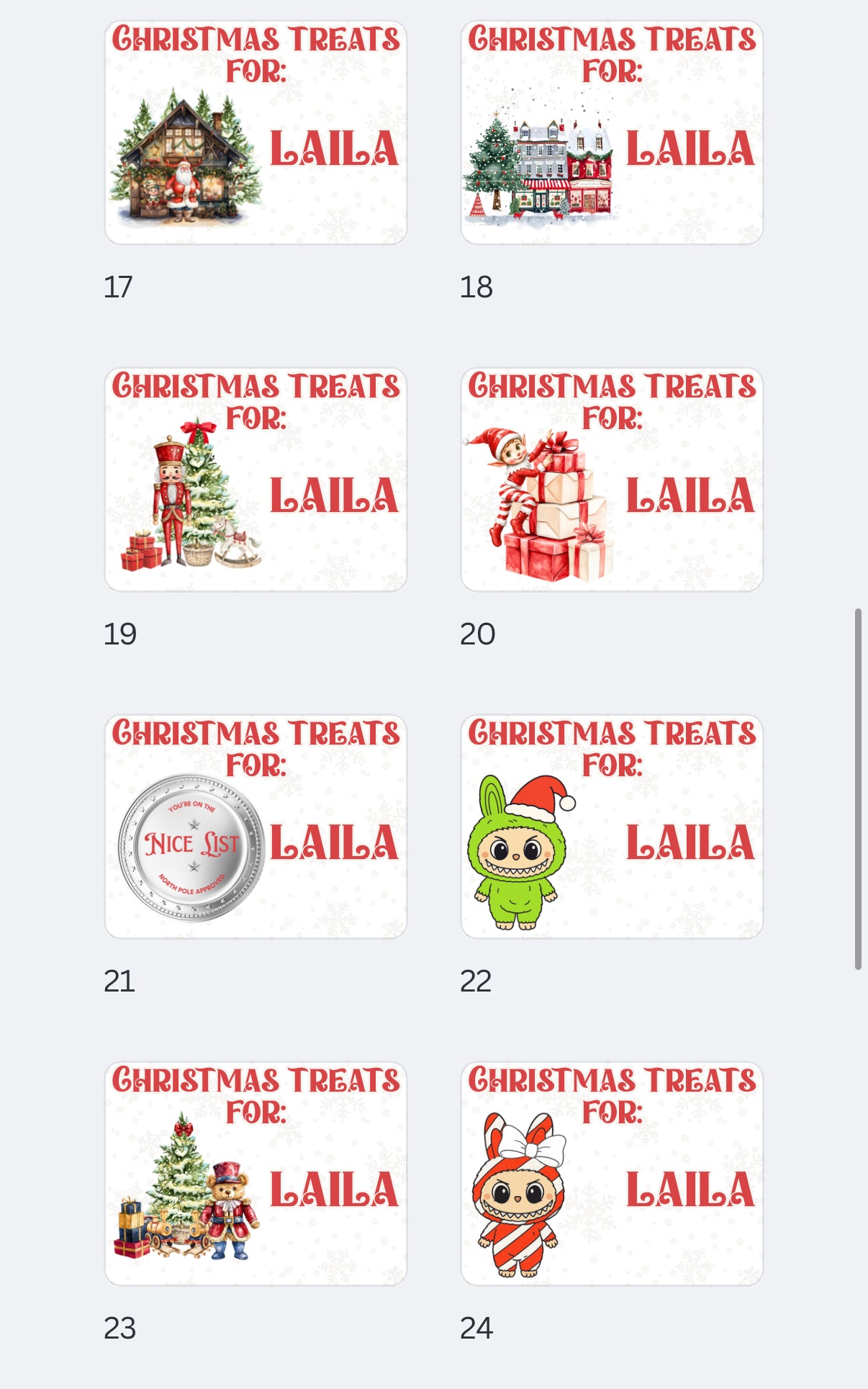The width and height of the screenshot is (868, 1389).
Task: Open page 19 with the nutcracker and tree
Action: 256,480
